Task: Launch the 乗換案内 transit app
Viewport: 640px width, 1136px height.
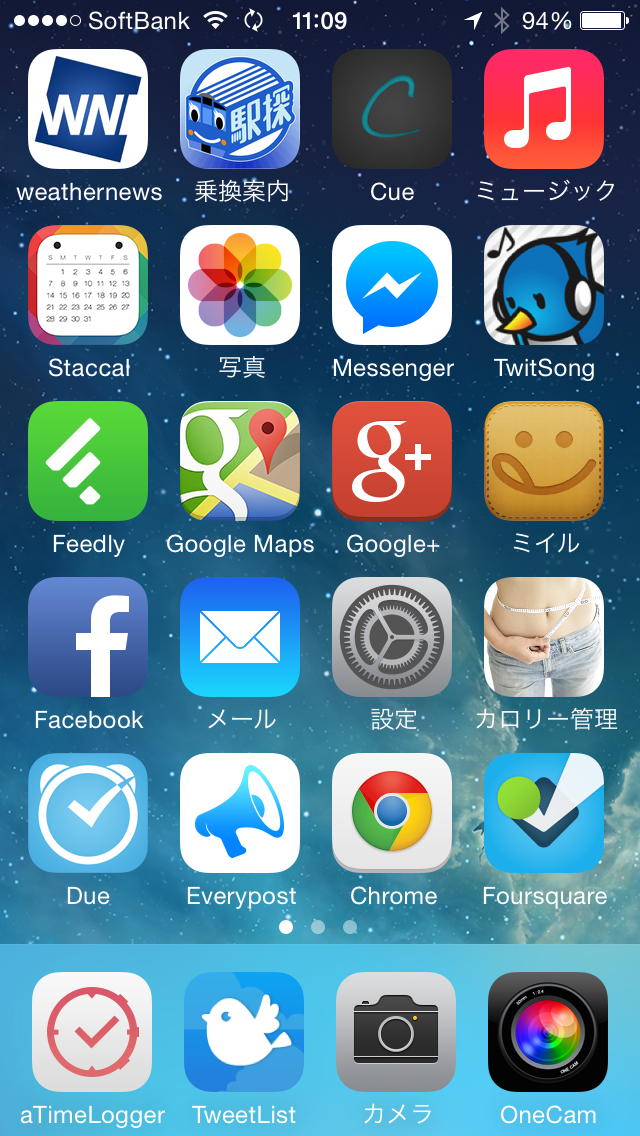Action: coord(240,109)
